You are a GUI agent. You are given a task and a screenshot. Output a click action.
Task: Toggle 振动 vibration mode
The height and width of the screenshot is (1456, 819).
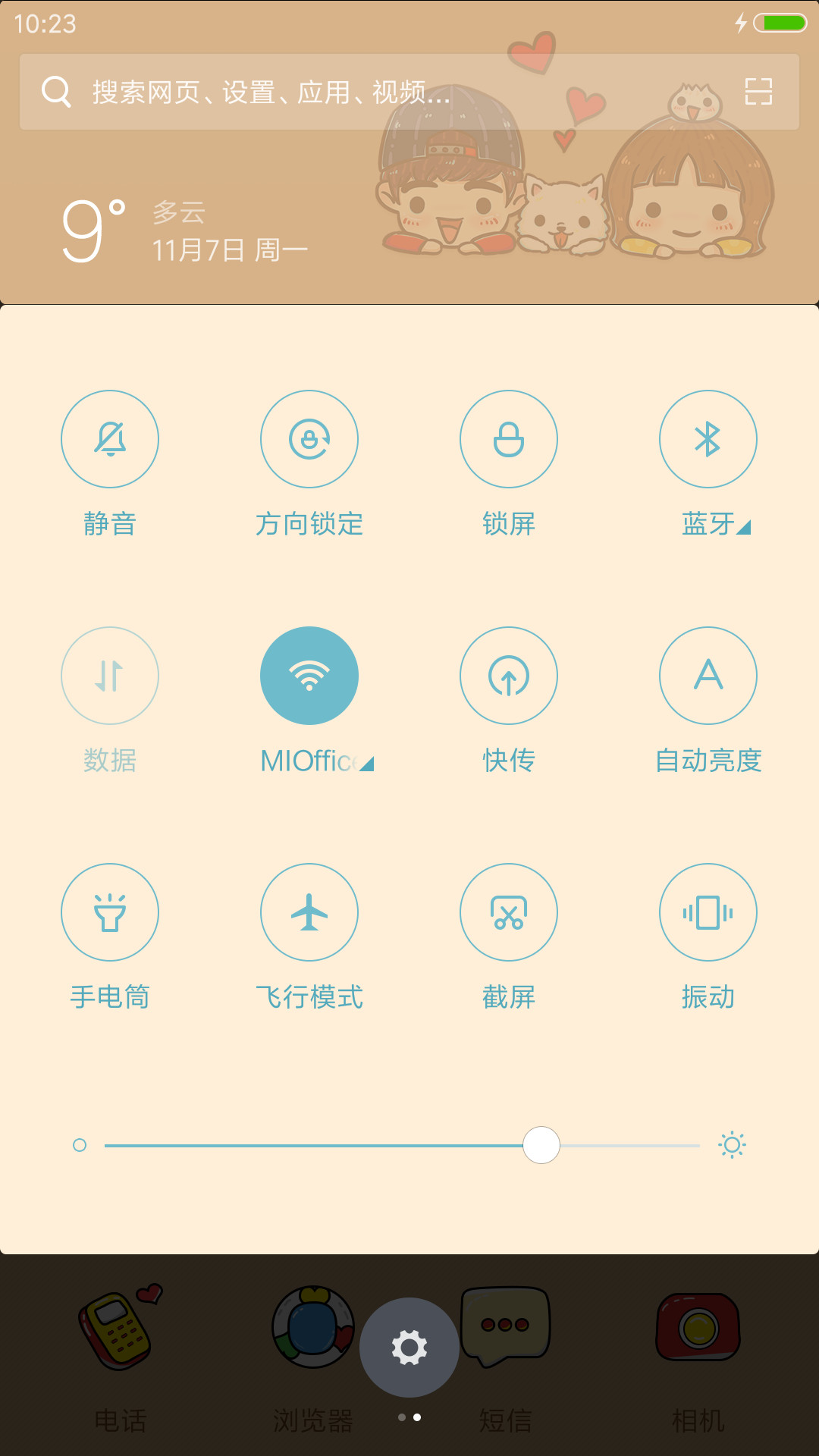[x=708, y=912]
